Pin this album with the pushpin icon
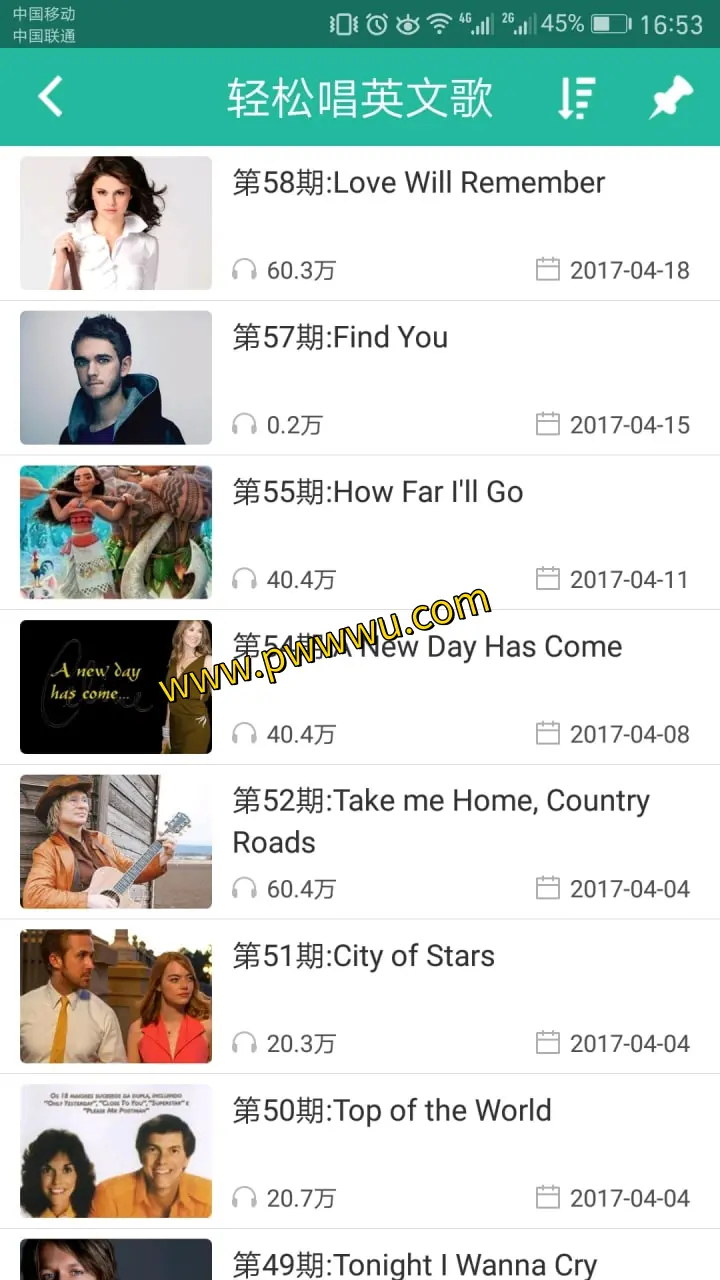This screenshot has height=1280, width=720. (670, 97)
